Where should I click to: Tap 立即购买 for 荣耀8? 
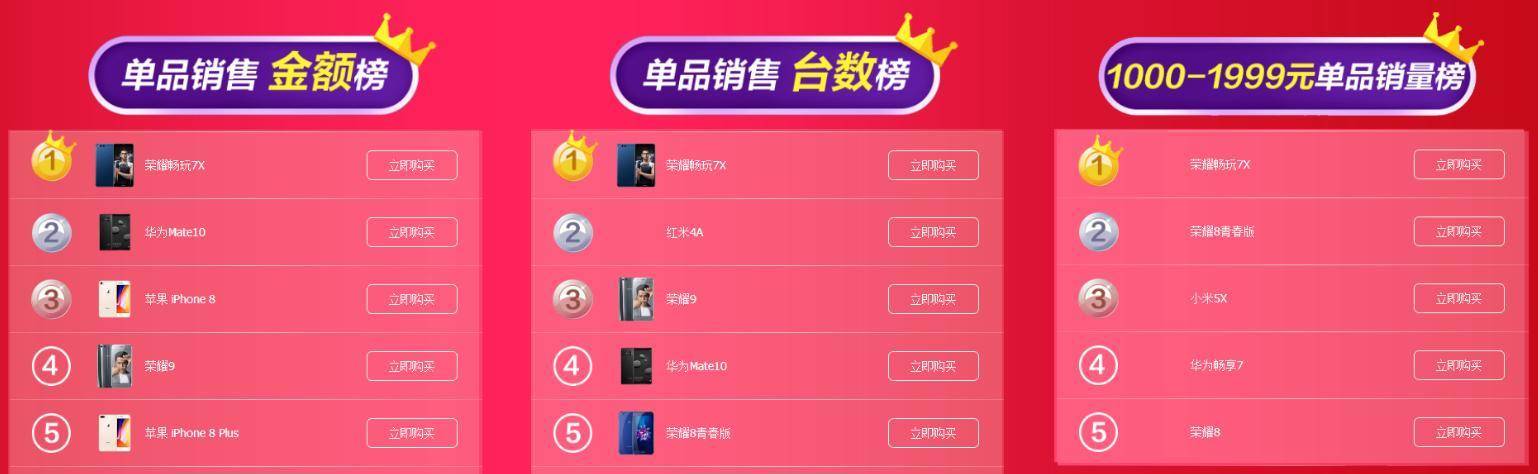pos(1459,432)
